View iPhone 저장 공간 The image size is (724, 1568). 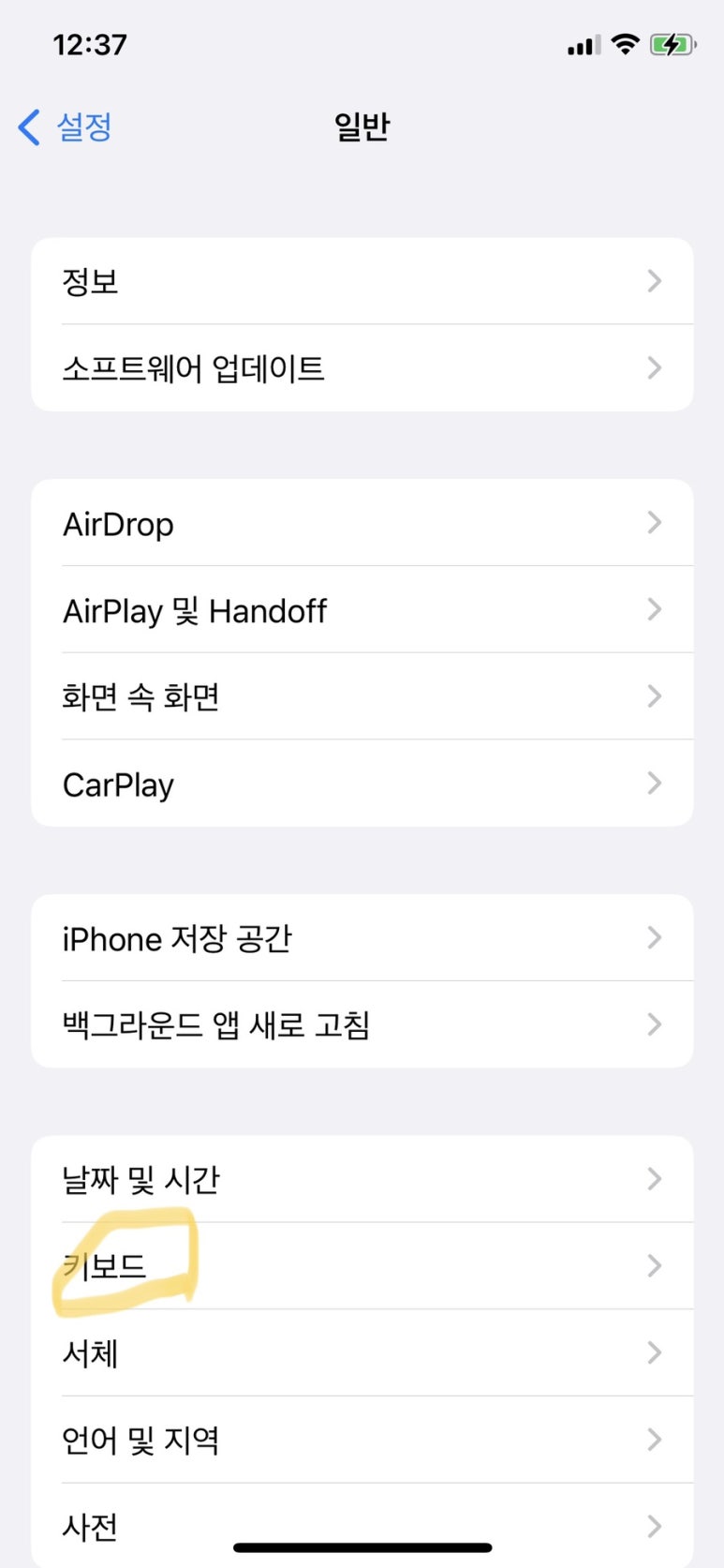(x=362, y=938)
